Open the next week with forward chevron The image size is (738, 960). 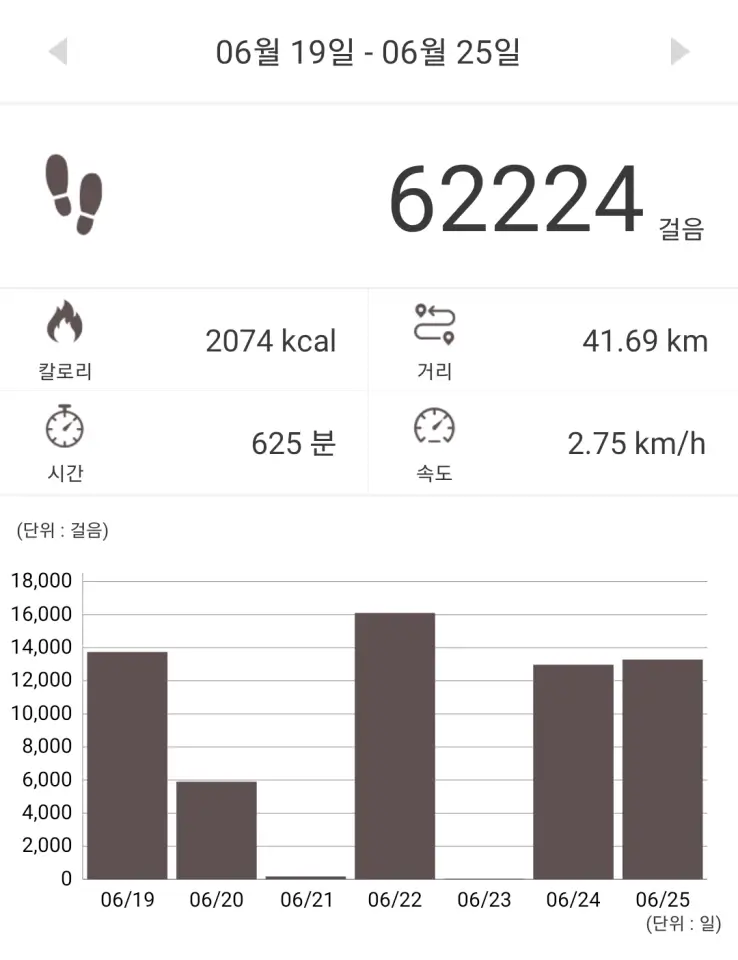tap(682, 52)
